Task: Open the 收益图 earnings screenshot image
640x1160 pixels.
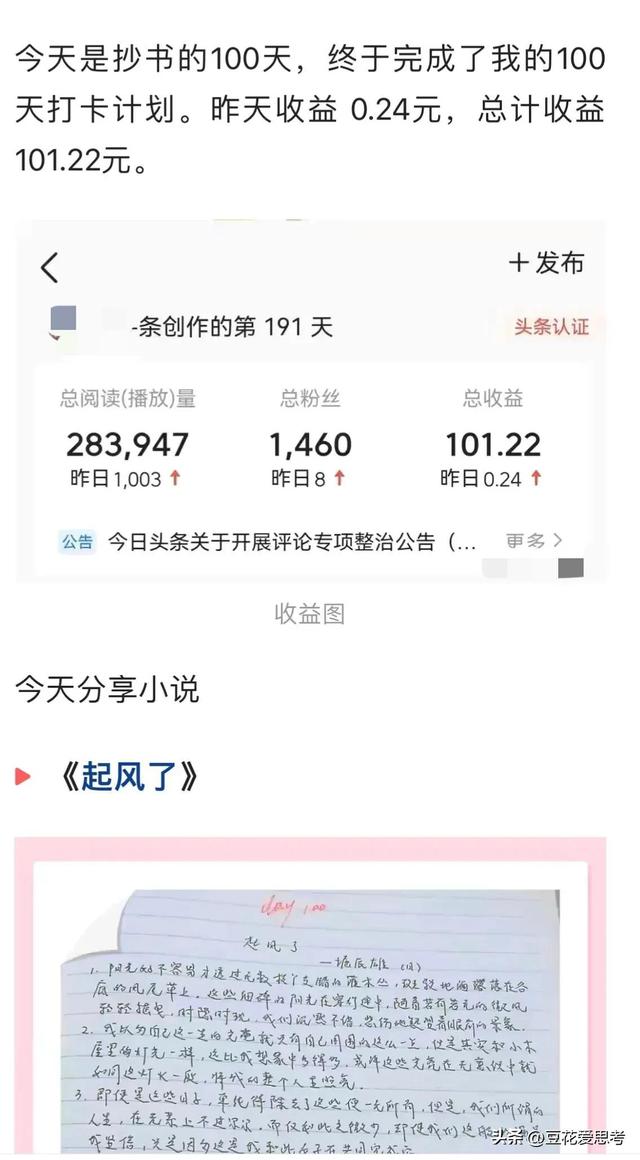Action: (x=310, y=400)
